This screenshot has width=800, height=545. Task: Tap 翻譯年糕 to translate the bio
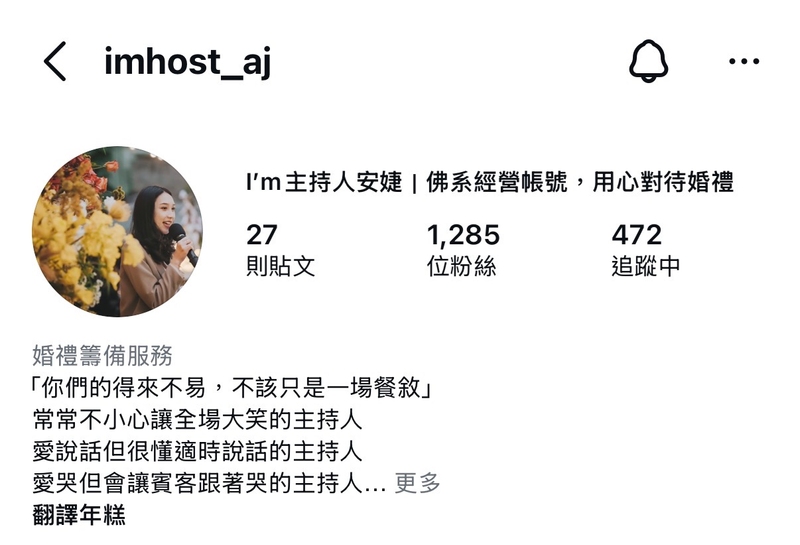pos(78,516)
